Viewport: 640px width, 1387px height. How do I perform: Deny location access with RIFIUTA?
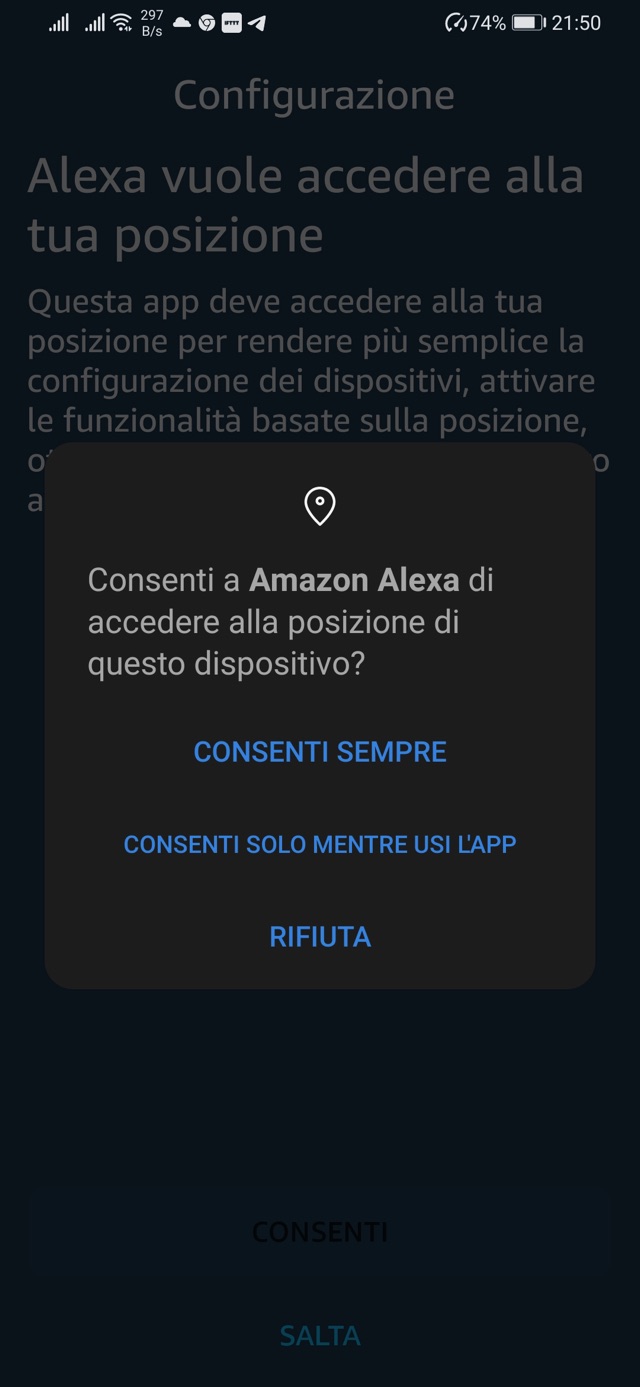click(x=320, y=937)
